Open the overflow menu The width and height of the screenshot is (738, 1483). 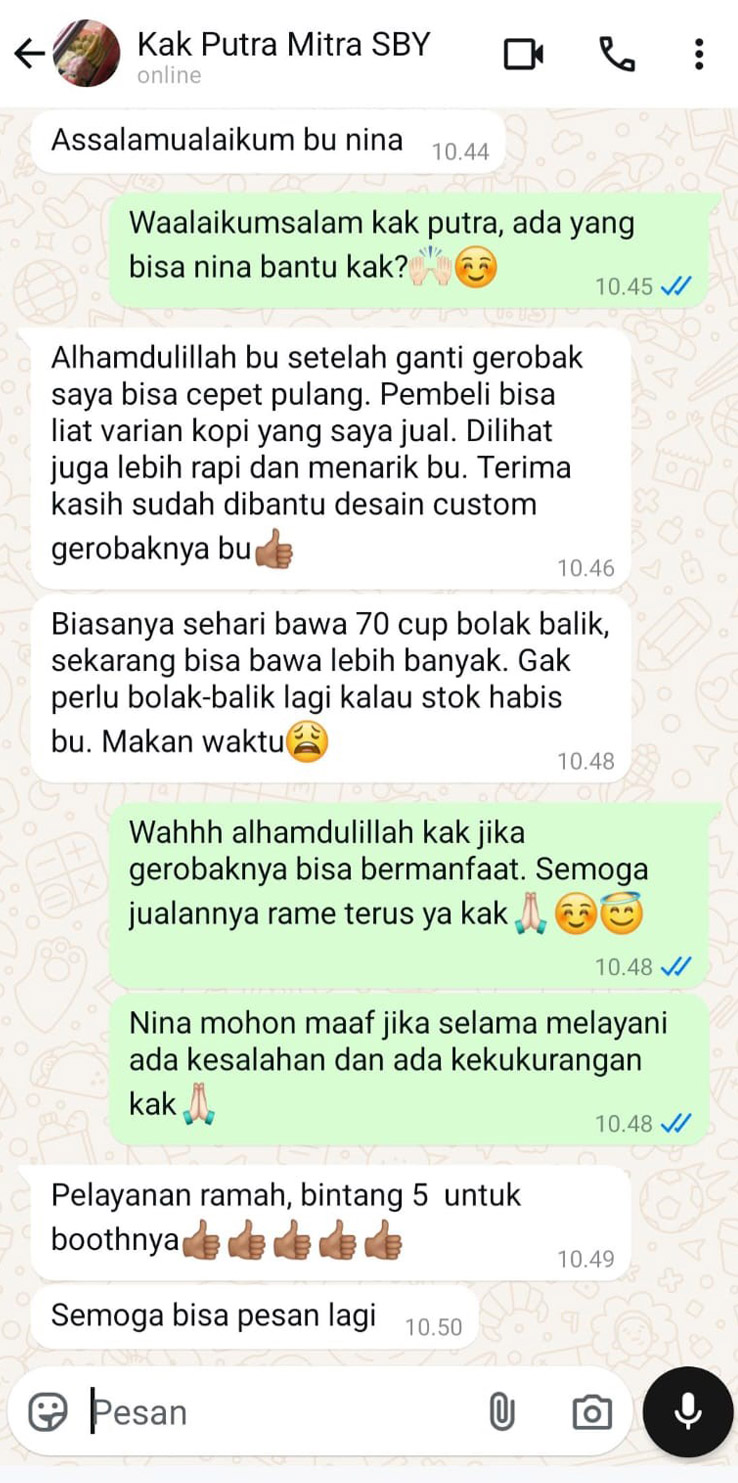tap(698, 54)
